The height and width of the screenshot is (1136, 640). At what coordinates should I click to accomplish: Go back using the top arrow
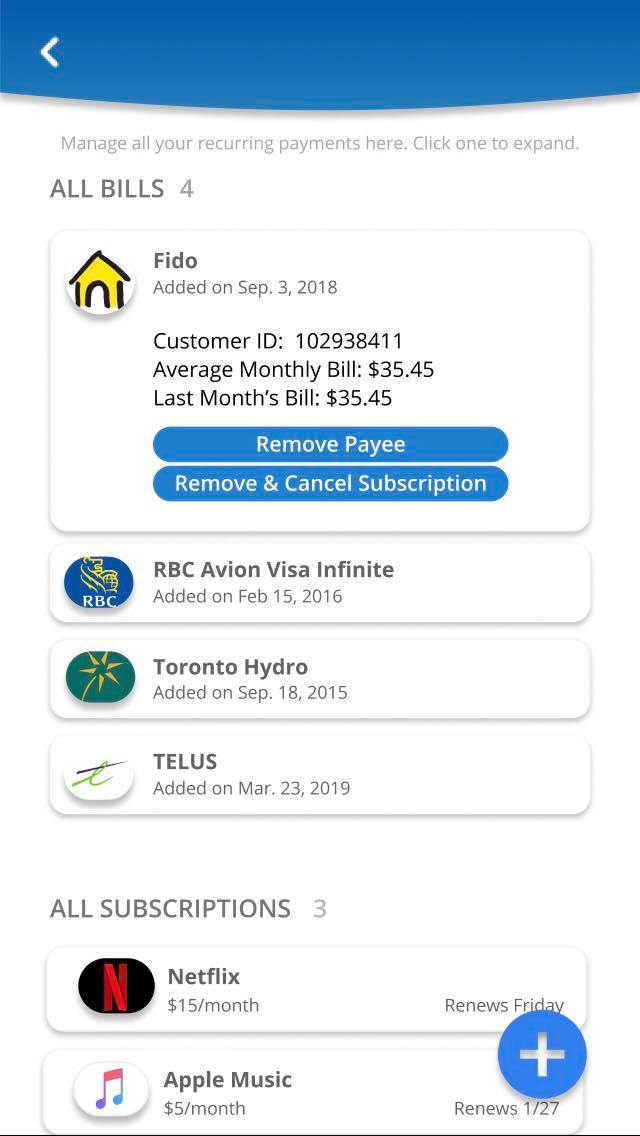(x=50, y=52)
